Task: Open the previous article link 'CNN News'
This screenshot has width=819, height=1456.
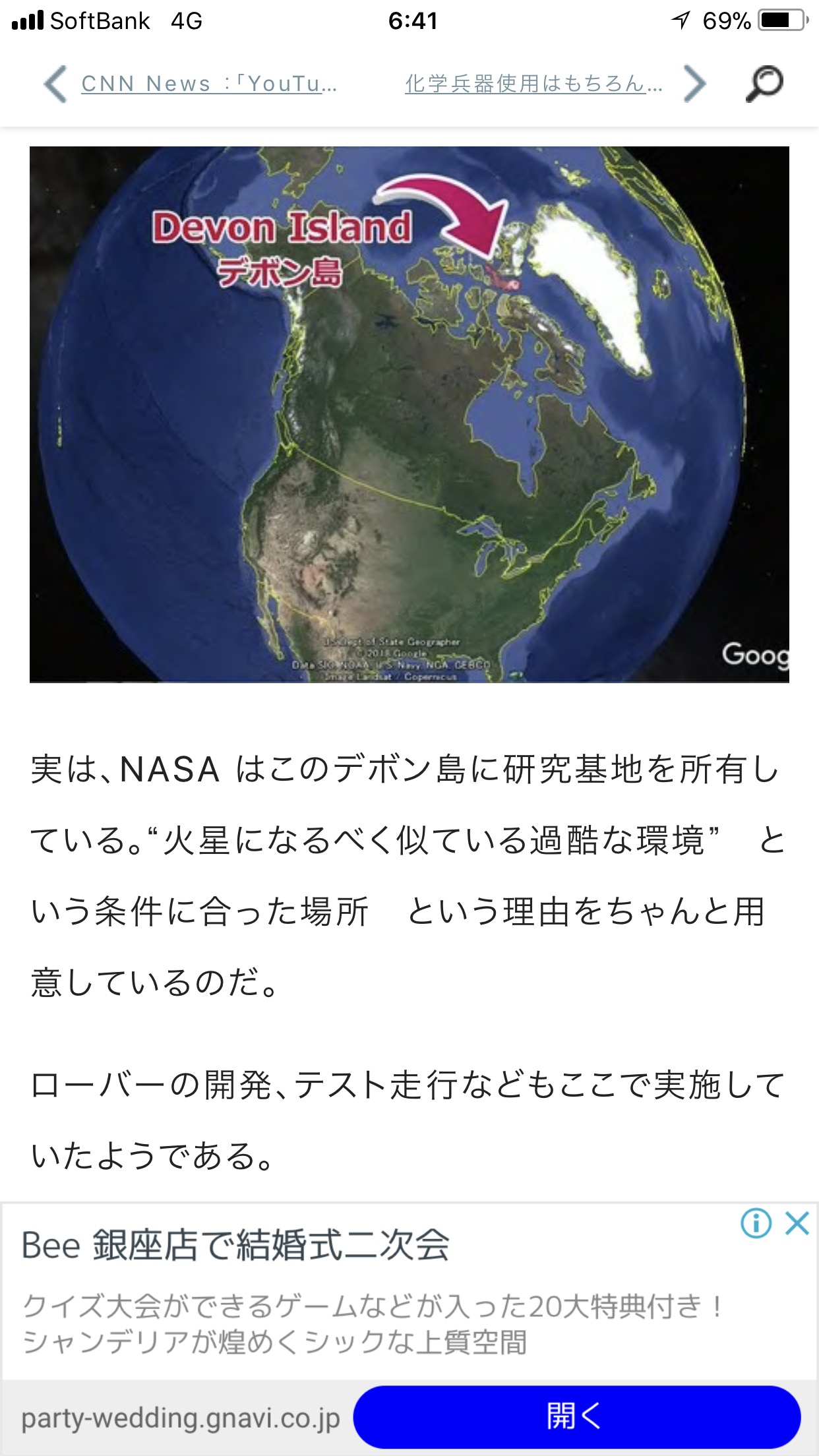Action: click(209, 84)
